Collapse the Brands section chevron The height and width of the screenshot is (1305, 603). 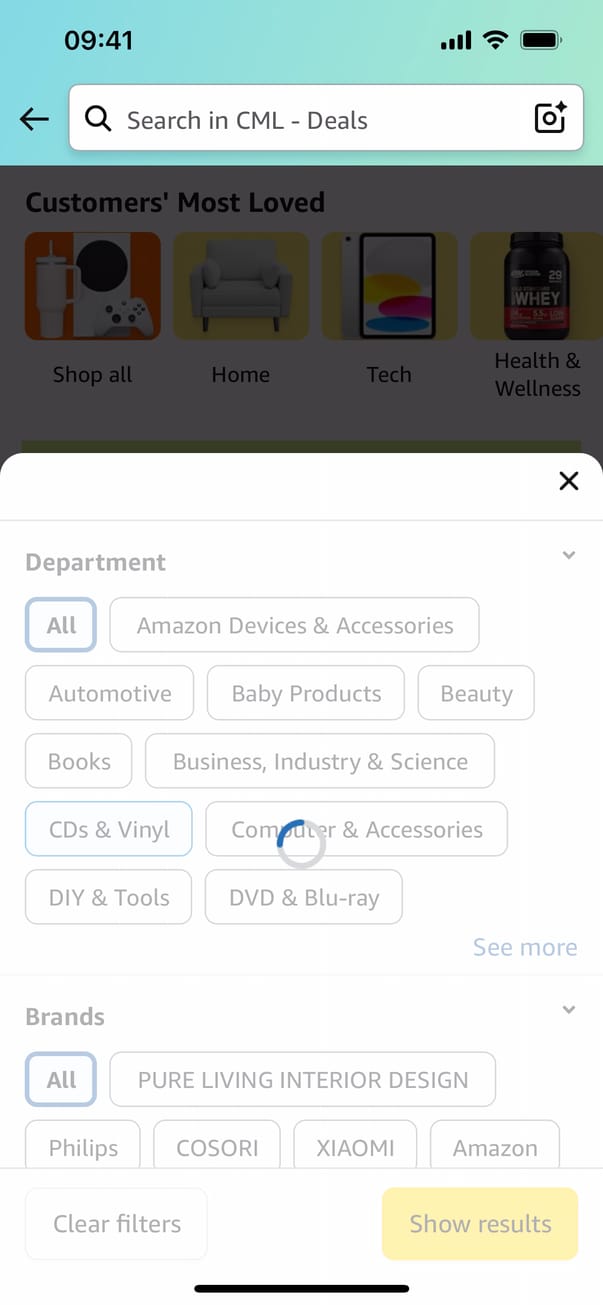[x=569, y=1010]
